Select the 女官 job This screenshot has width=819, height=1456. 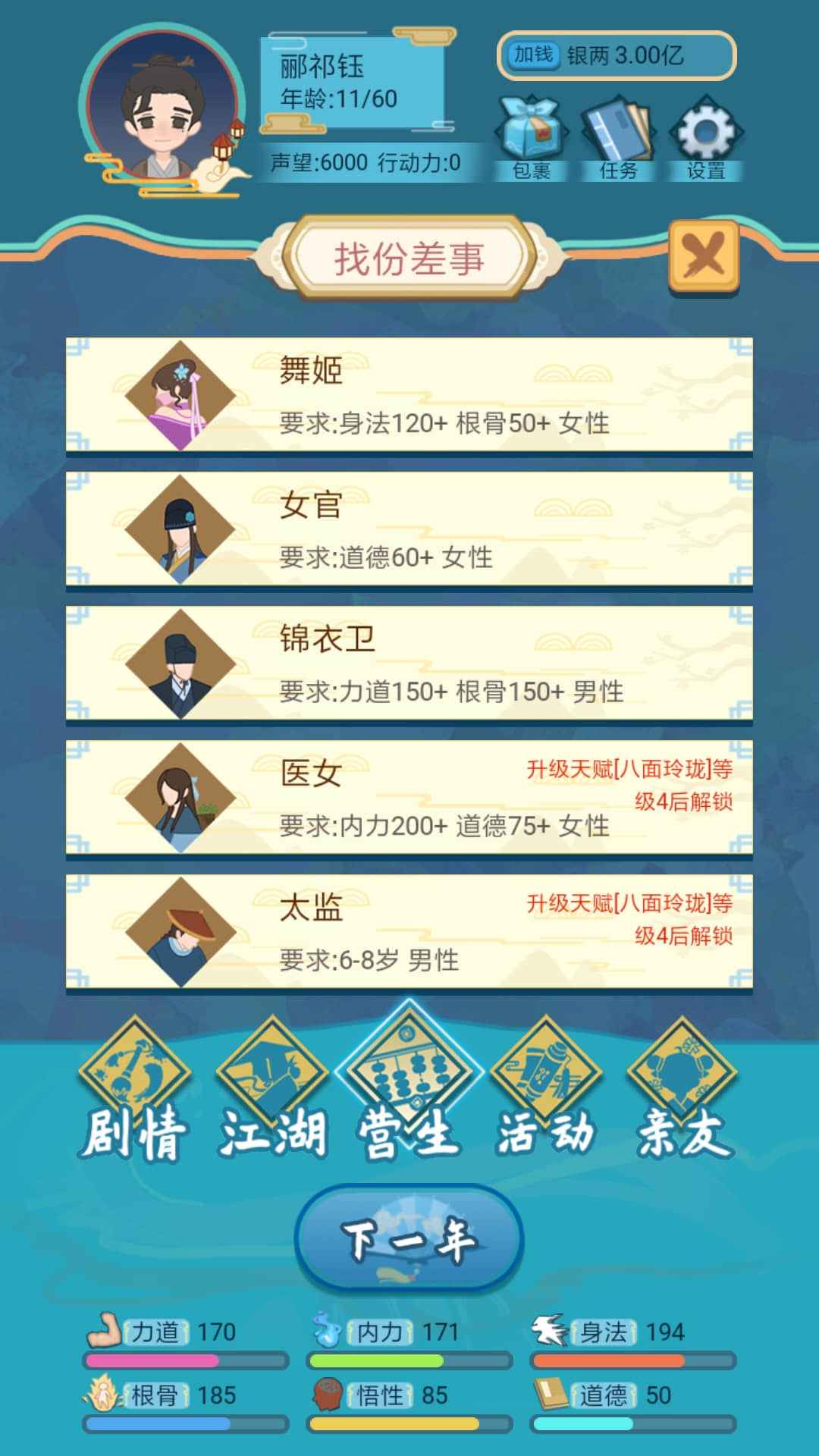409,529
